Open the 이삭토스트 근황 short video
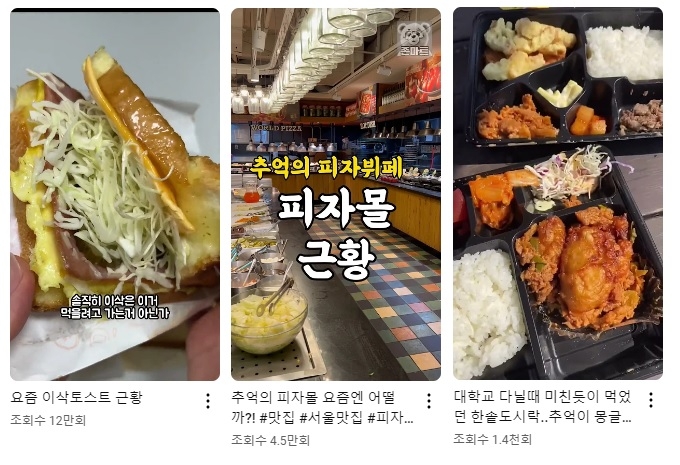 tap(114, 195)
